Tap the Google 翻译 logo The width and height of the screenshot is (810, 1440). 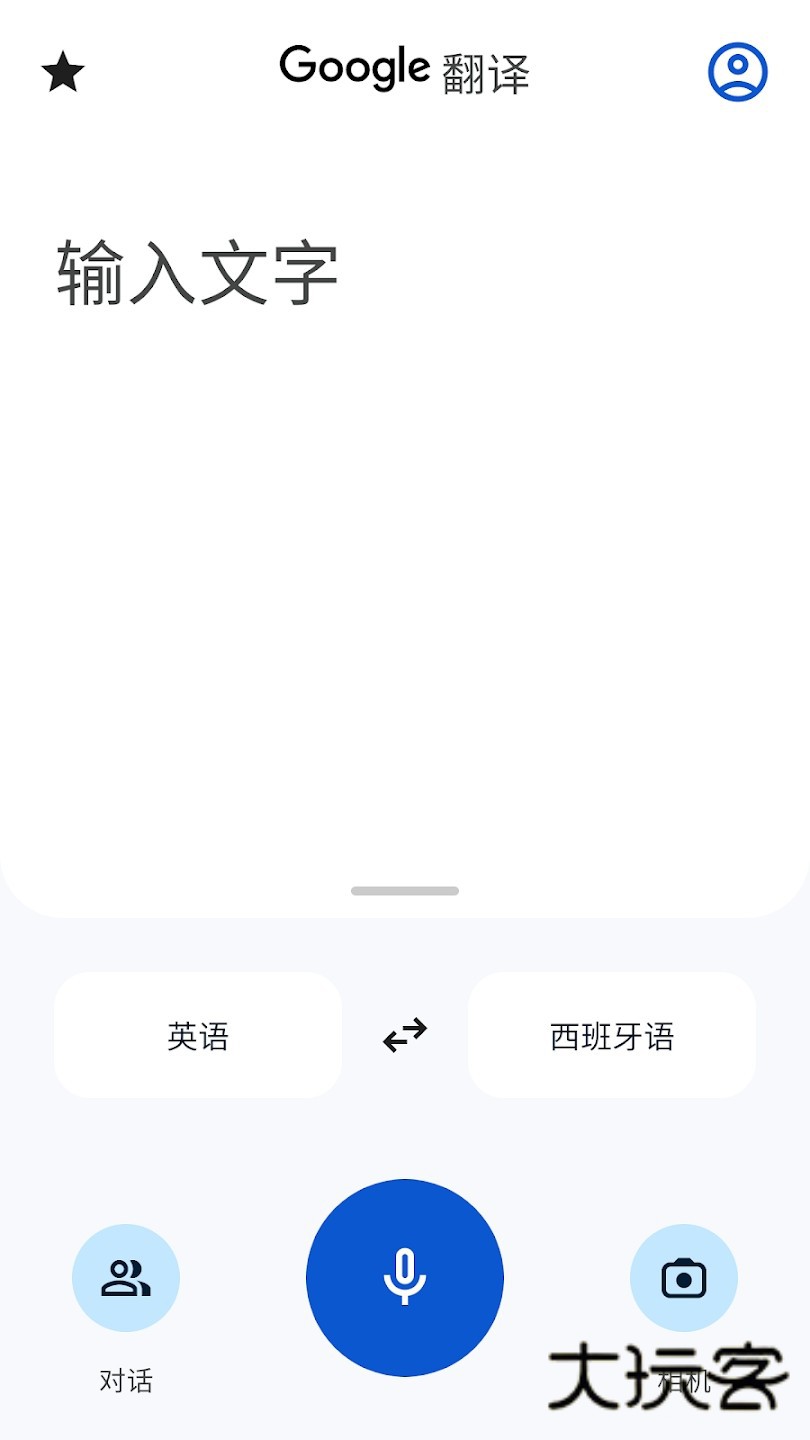click(404, 70)
